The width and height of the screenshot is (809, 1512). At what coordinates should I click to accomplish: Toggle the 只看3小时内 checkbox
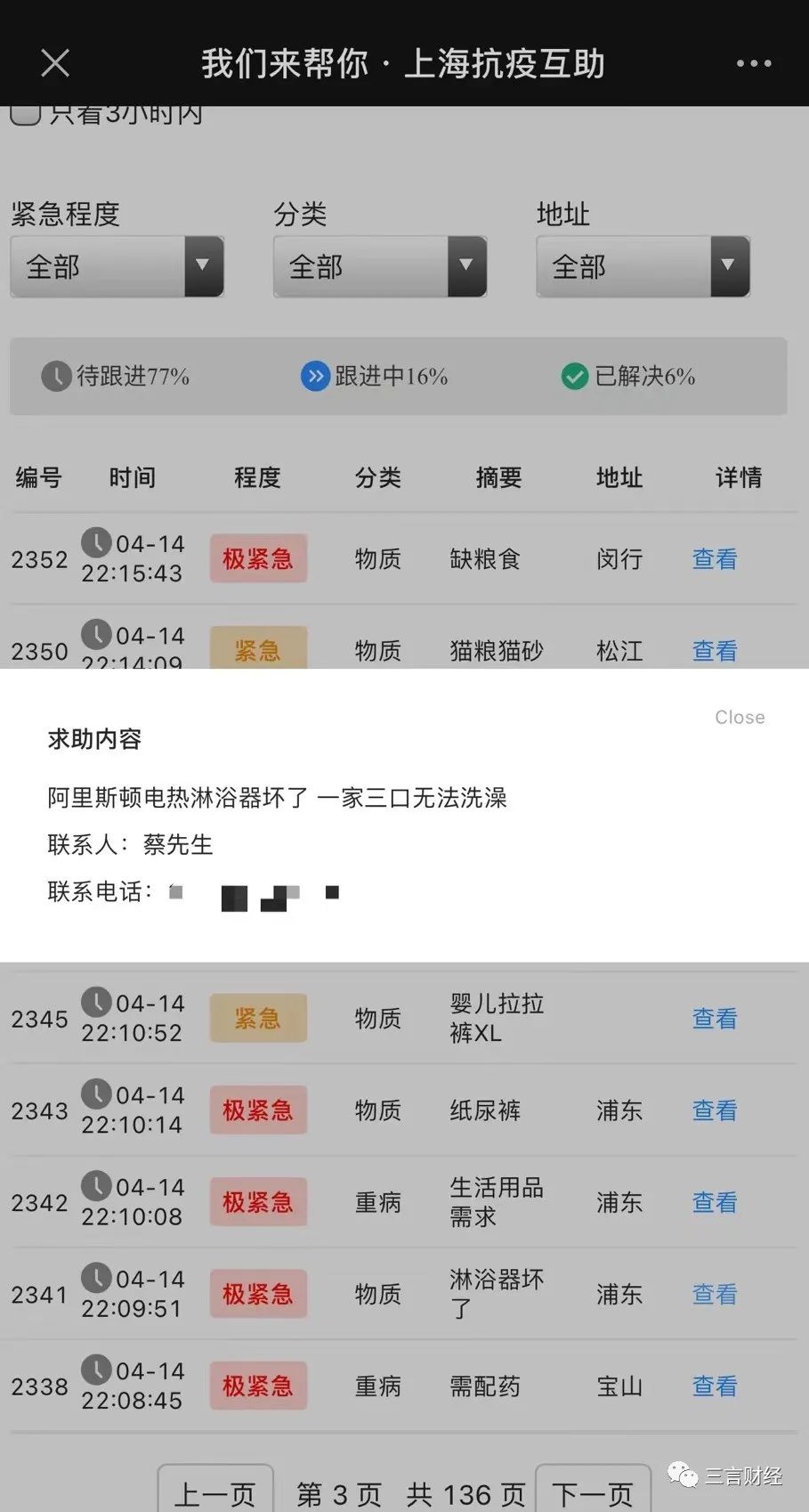tap(25, 114)
